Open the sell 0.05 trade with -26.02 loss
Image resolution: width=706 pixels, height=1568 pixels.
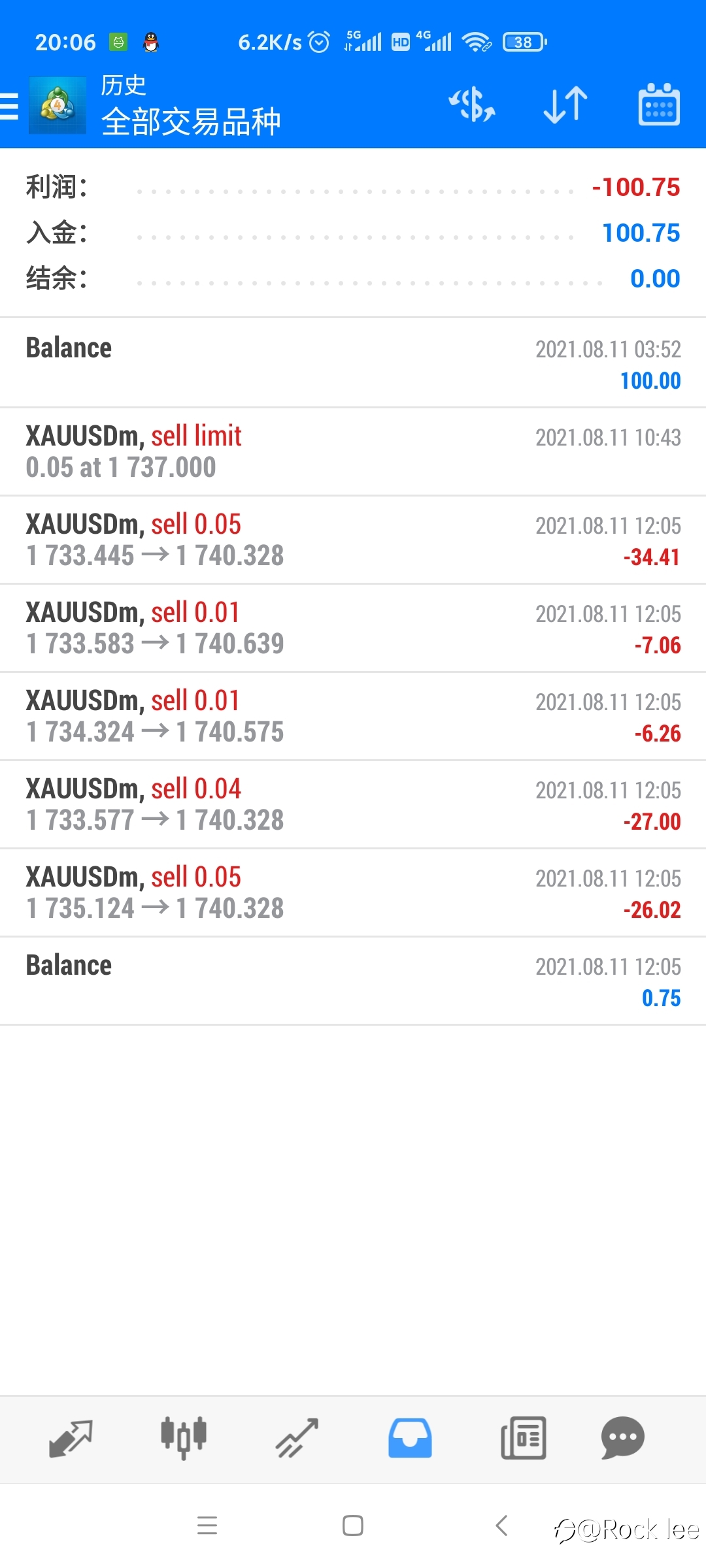353,892
